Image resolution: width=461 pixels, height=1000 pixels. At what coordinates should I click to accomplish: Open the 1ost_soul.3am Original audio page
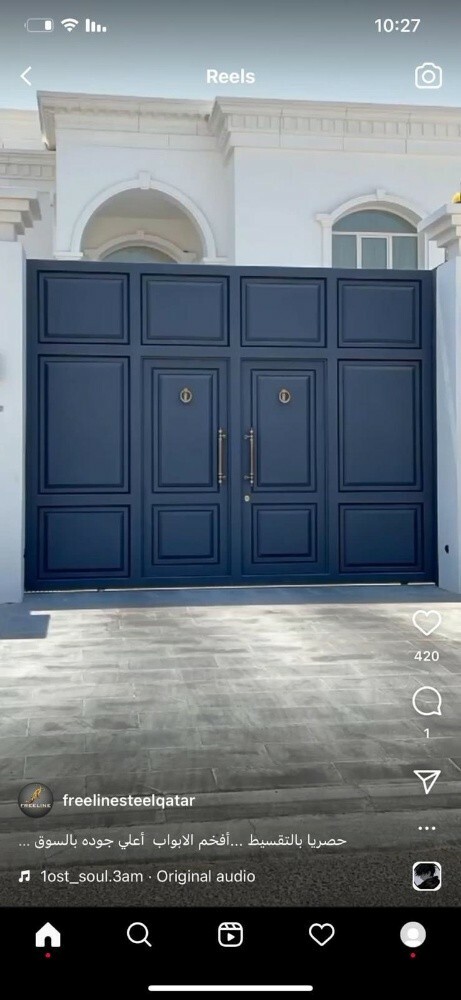point(147,876)
